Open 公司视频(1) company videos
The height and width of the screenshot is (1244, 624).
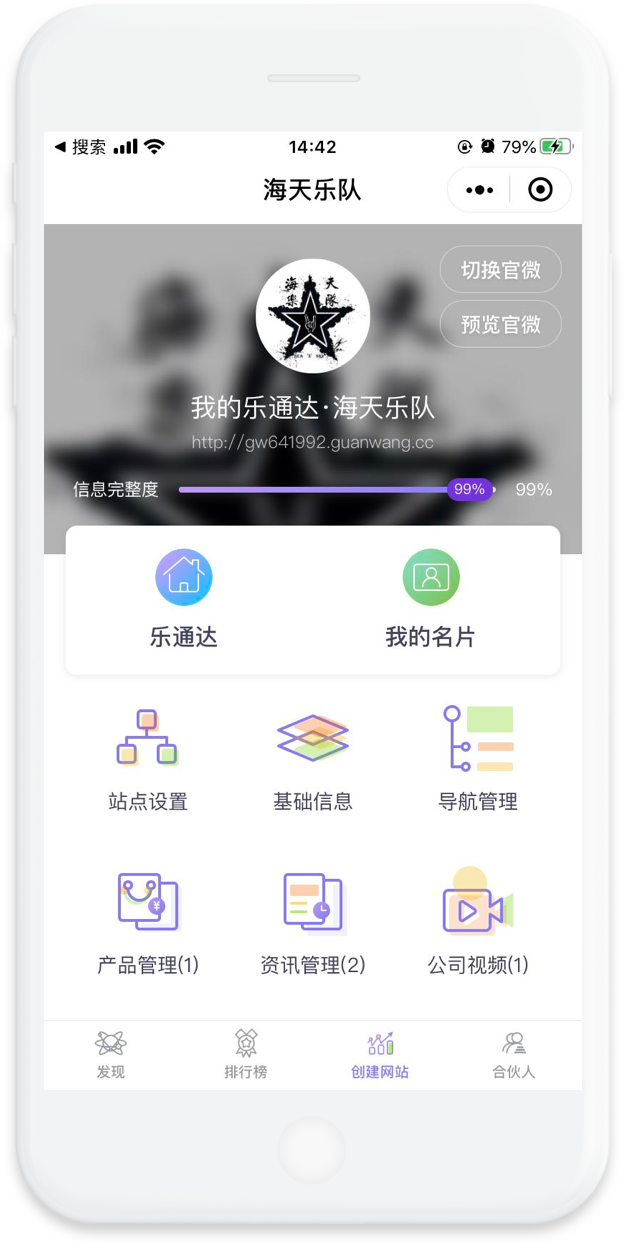point(478,920)
